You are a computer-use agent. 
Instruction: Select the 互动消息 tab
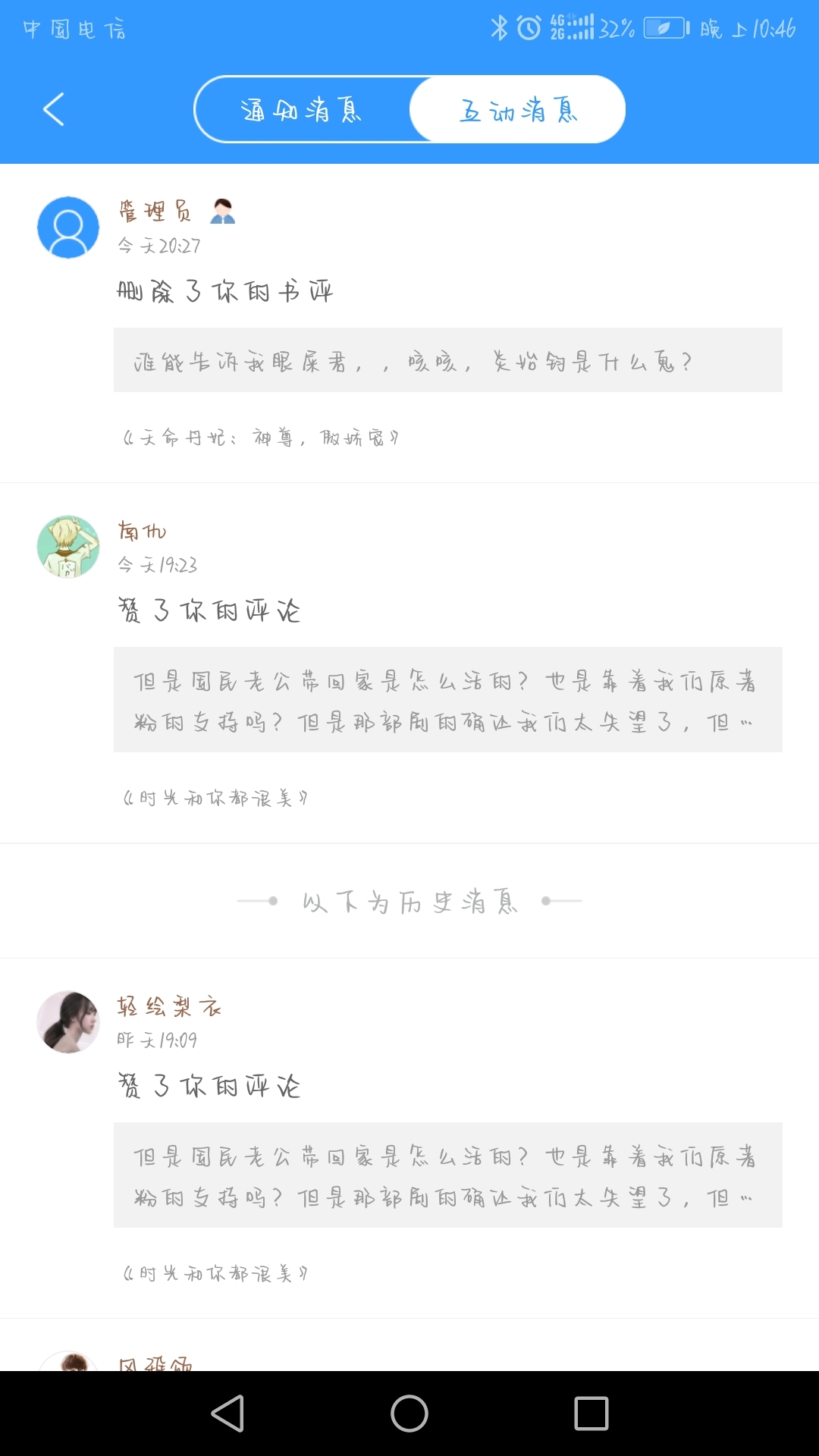click(518, 110)
